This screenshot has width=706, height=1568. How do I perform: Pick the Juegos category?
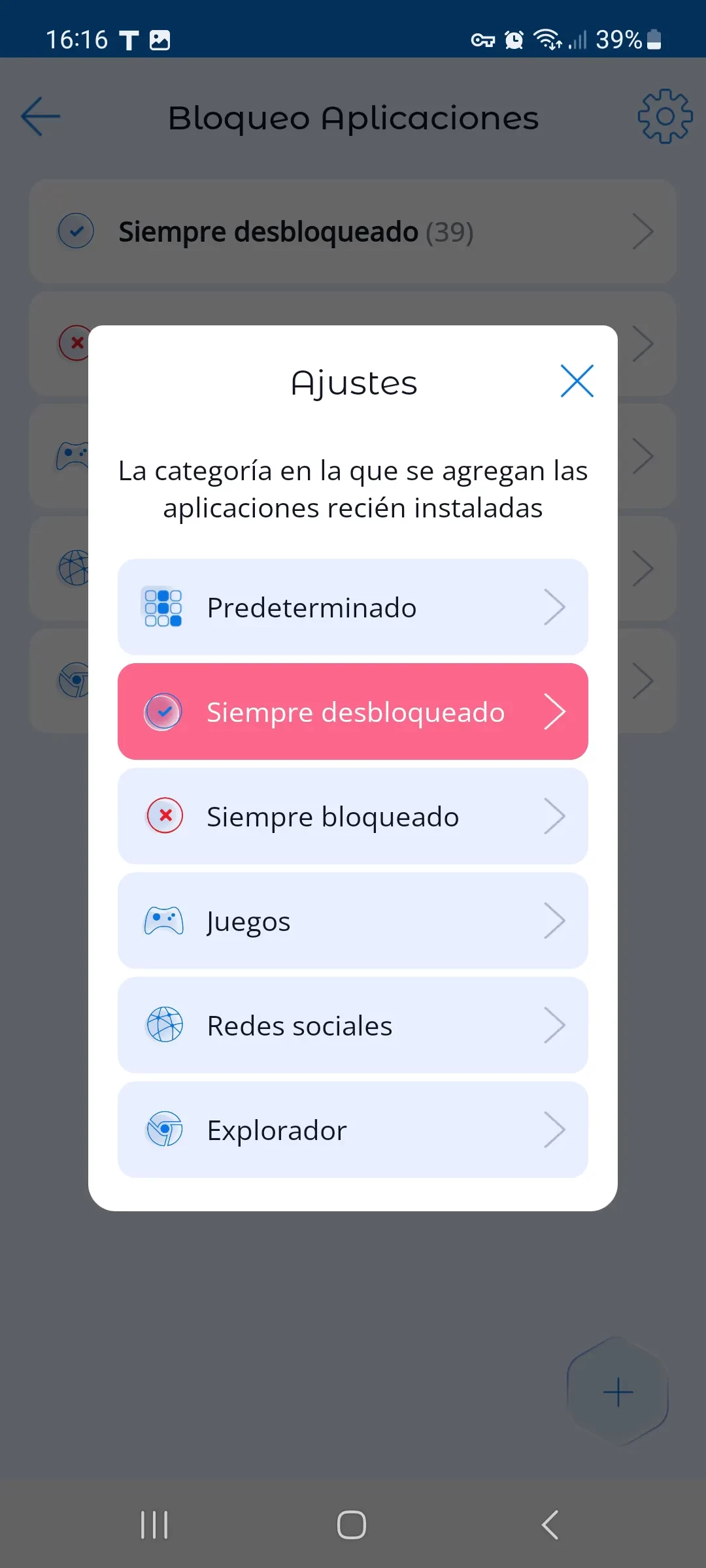click(352, 921)
